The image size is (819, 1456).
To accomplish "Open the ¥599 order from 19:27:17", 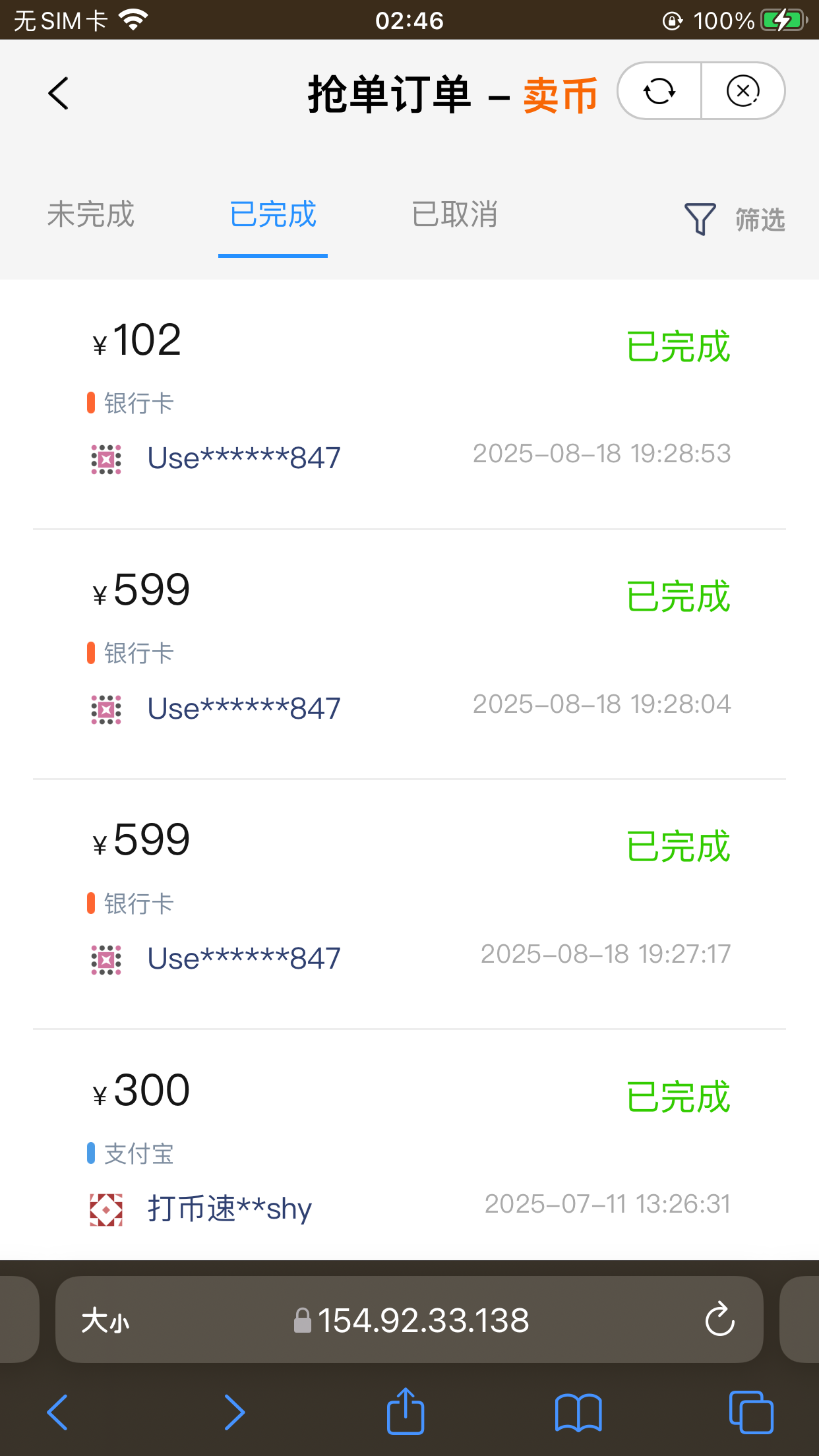I will [409, 903].
